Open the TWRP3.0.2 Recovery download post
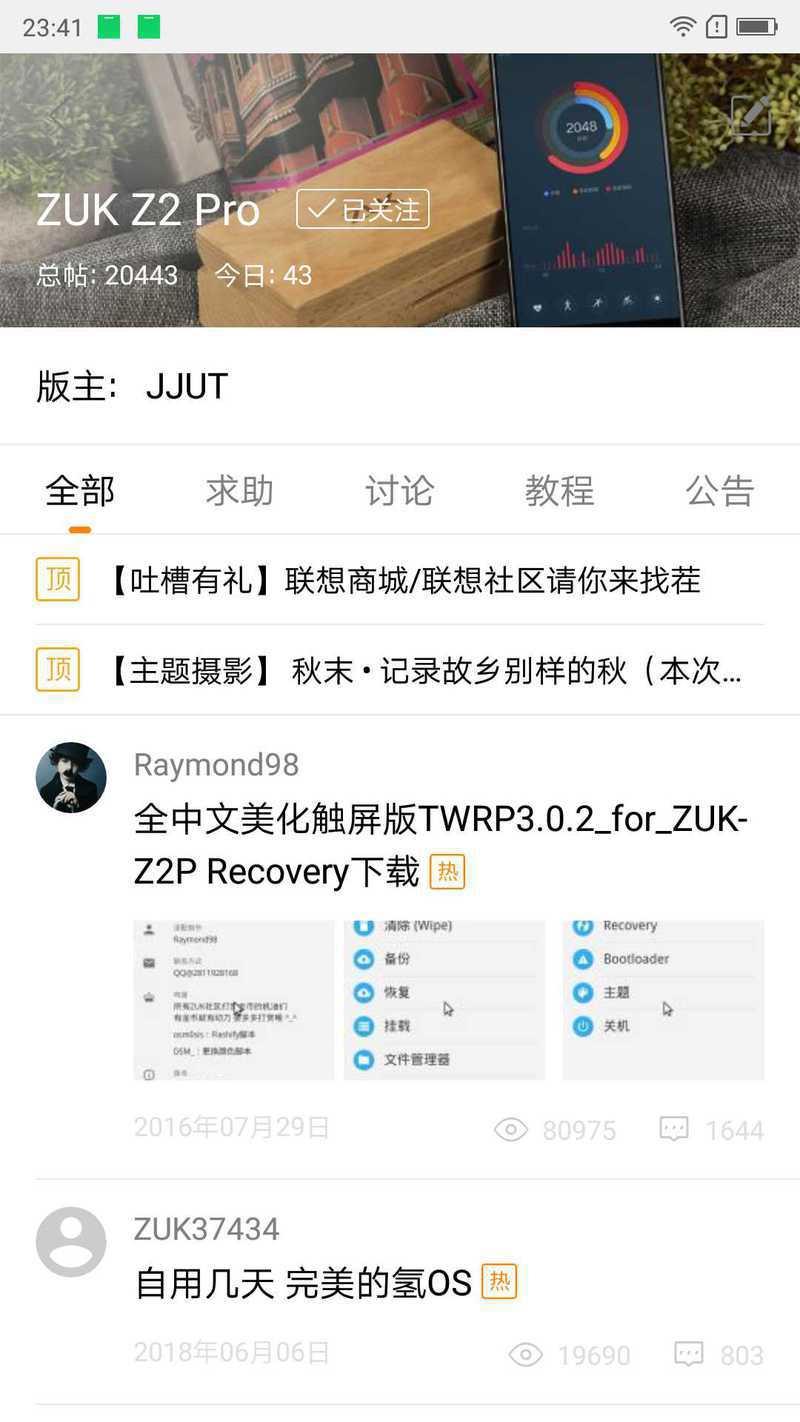This screenshot has width=800, height=1422. click(440, 846)
